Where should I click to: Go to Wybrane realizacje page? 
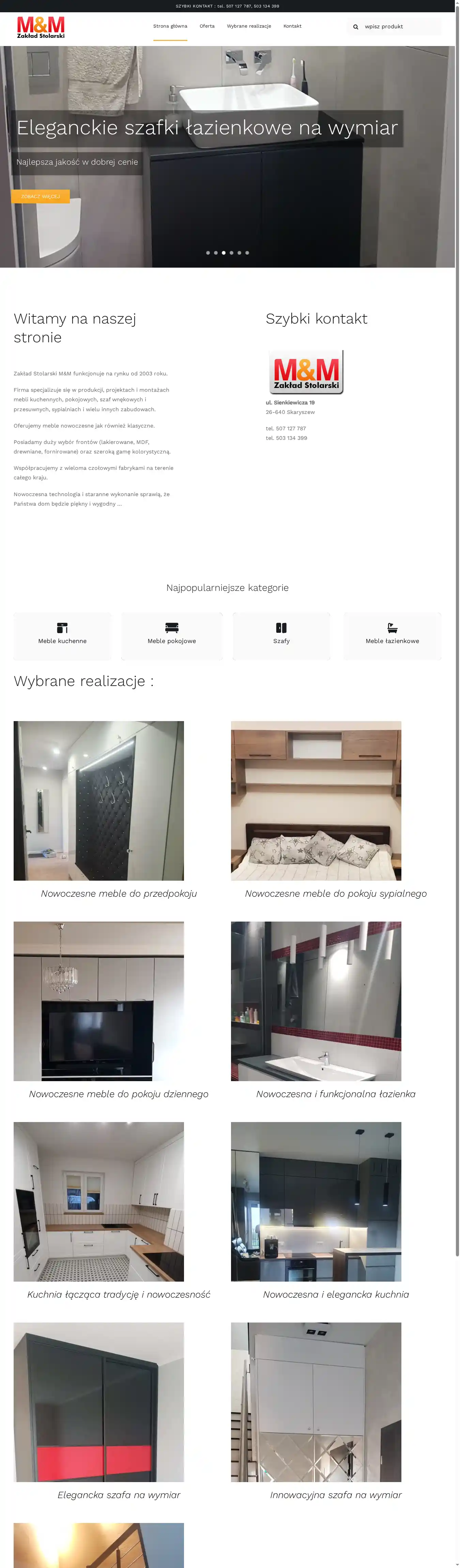249,26
